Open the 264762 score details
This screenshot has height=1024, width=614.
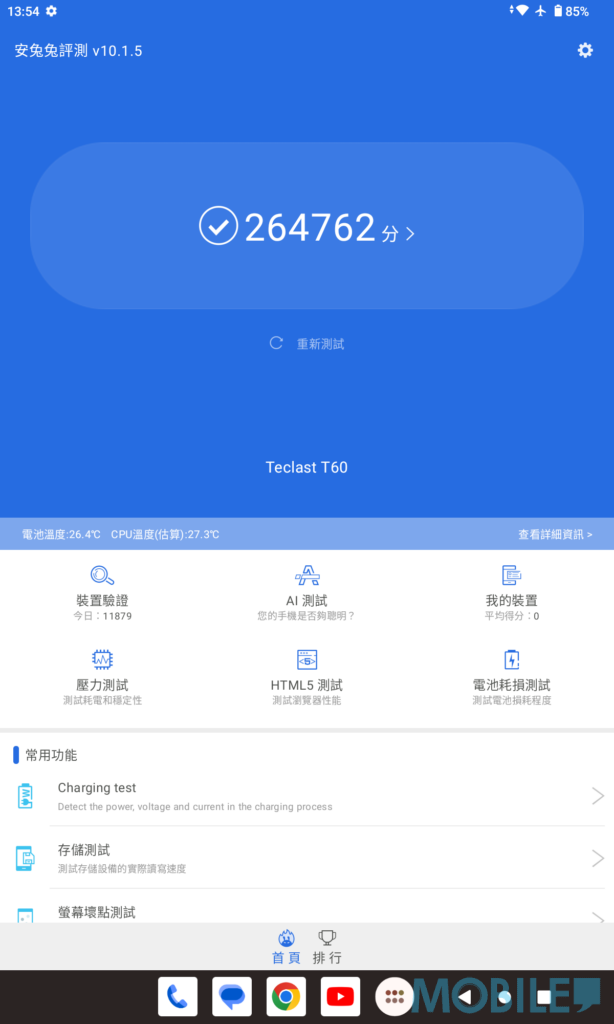[307, 227]
